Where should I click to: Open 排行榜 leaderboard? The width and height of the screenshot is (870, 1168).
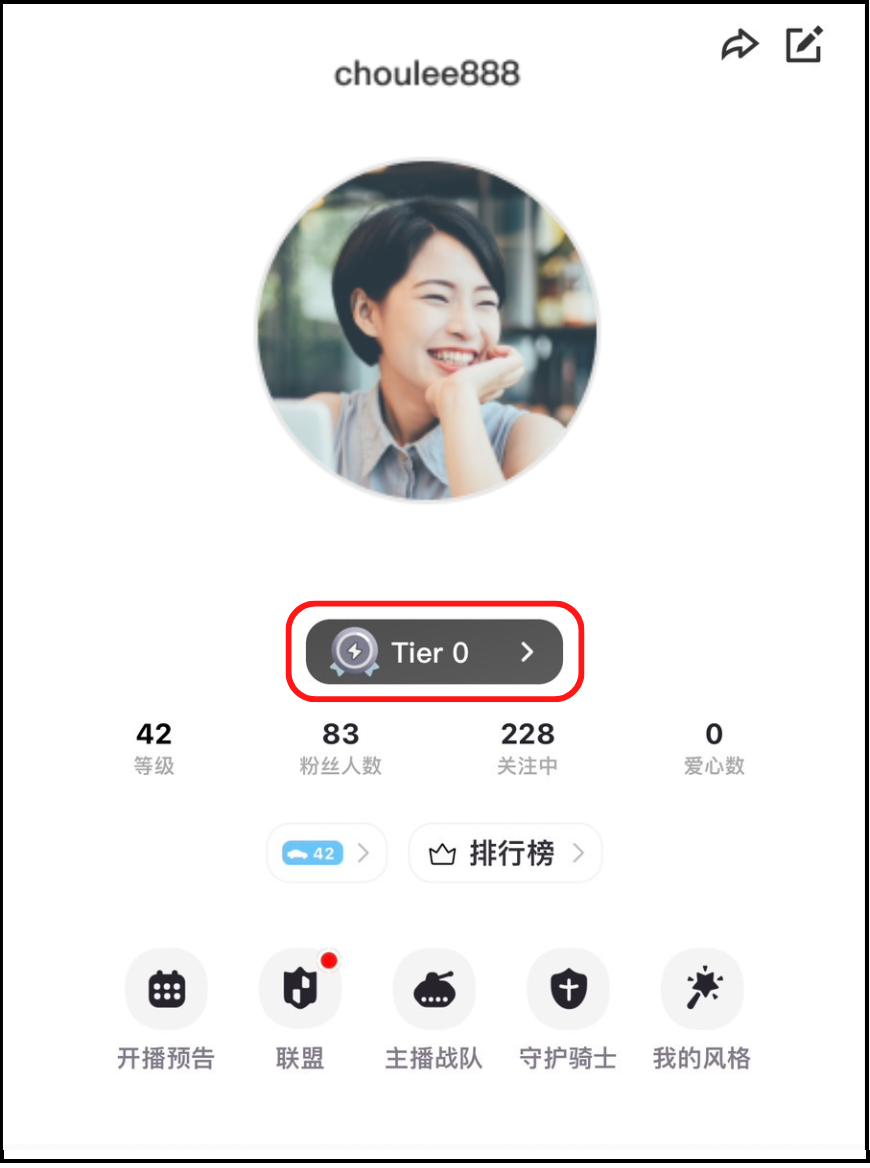coord(505,853)
